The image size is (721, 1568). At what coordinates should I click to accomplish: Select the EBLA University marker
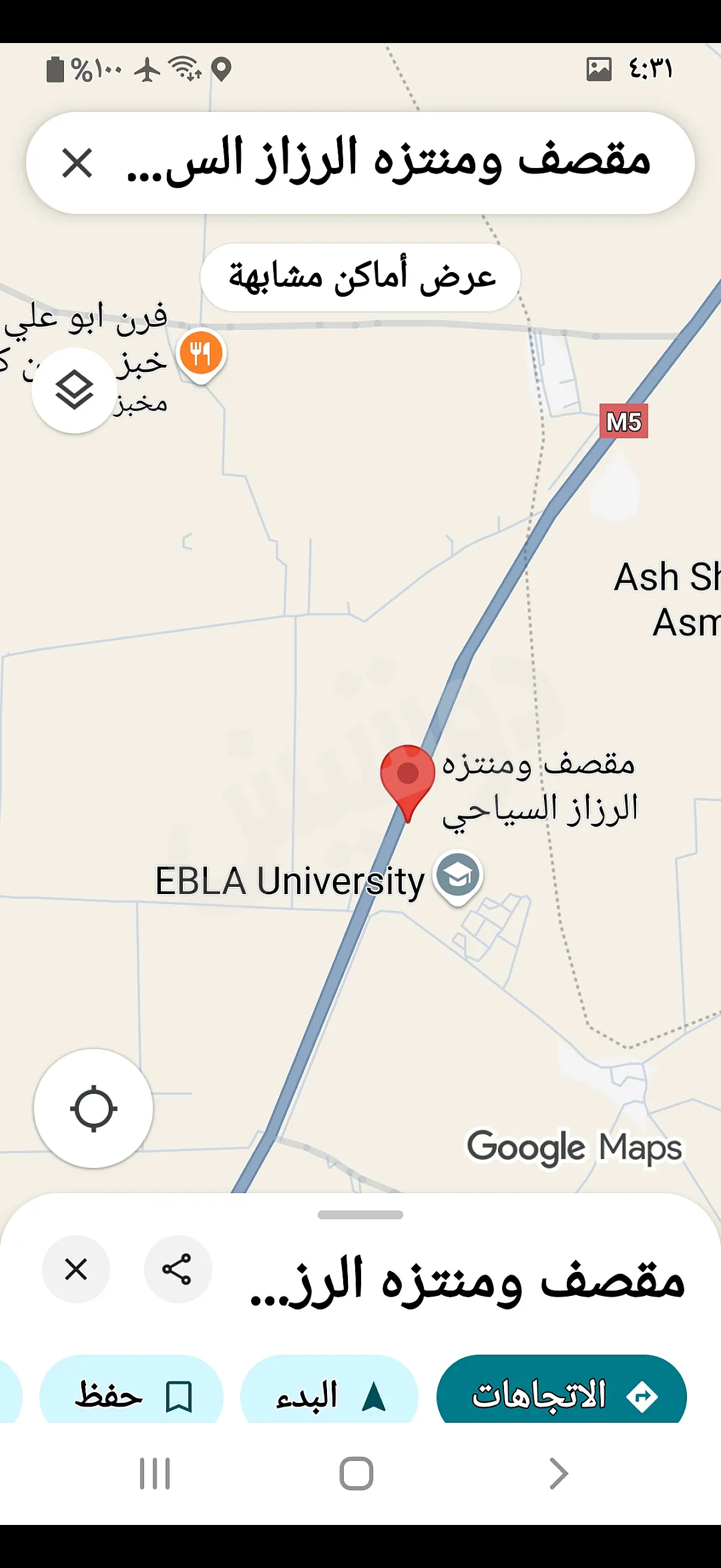pyautogui.click(x=457, y=875)
